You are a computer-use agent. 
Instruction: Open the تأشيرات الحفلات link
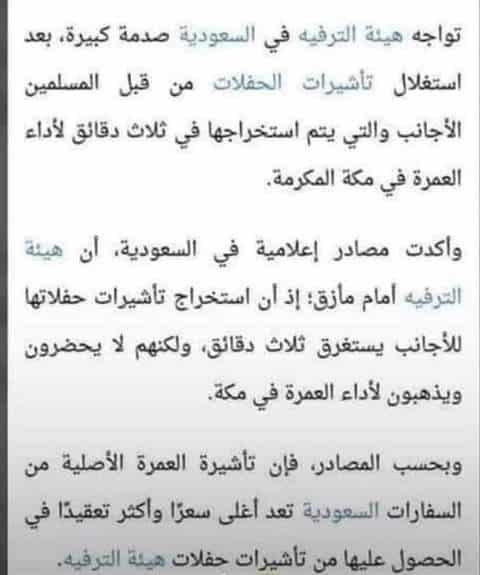293,83
